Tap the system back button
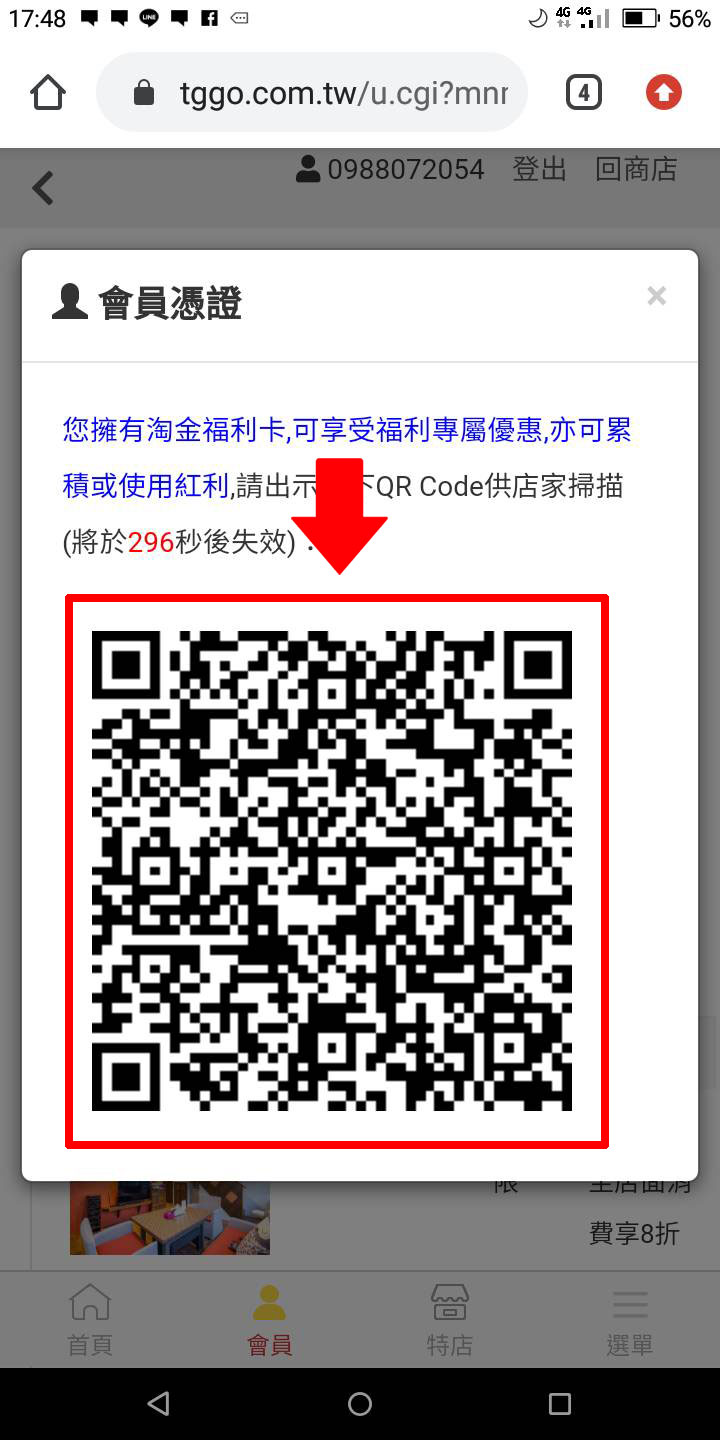This screenshot has height=1440, width=720. pyautogui.click(x=158, y=1404)
